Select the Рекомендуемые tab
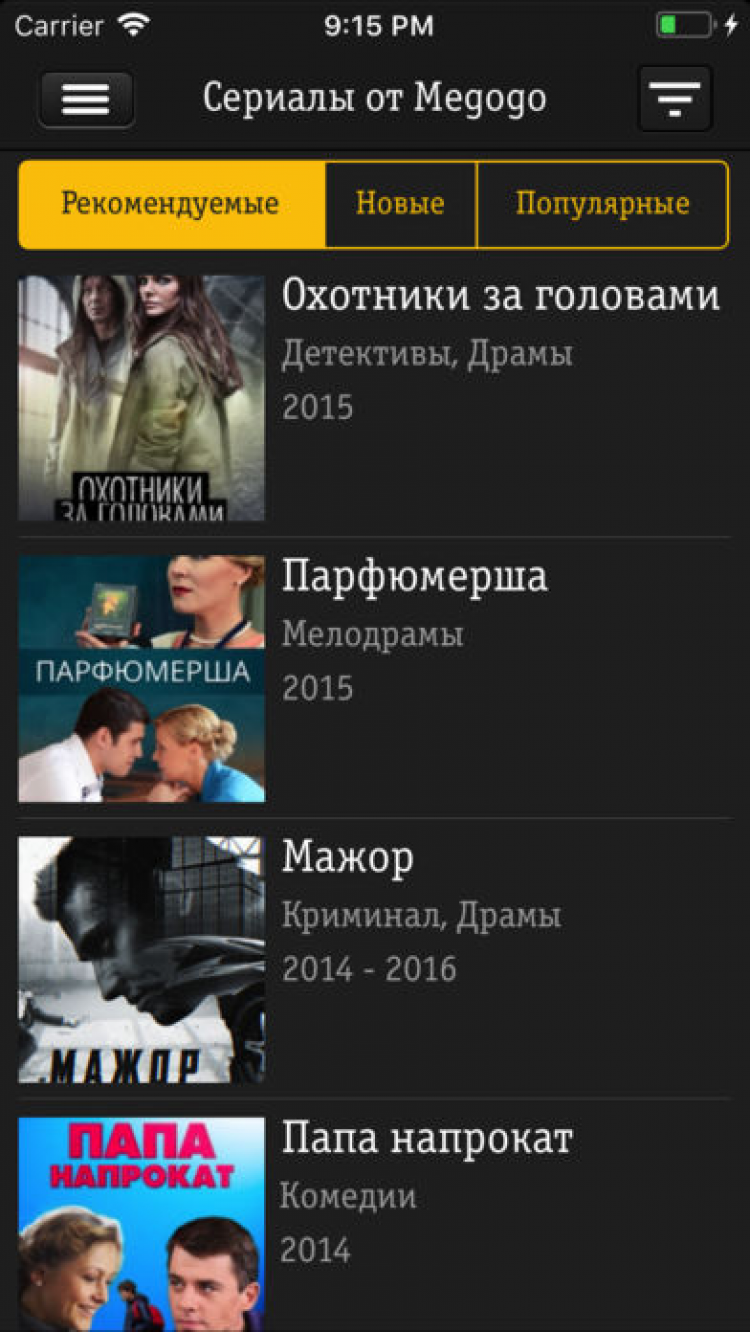750x1332 pixels. pyautogui.click(x=171, y=204)
